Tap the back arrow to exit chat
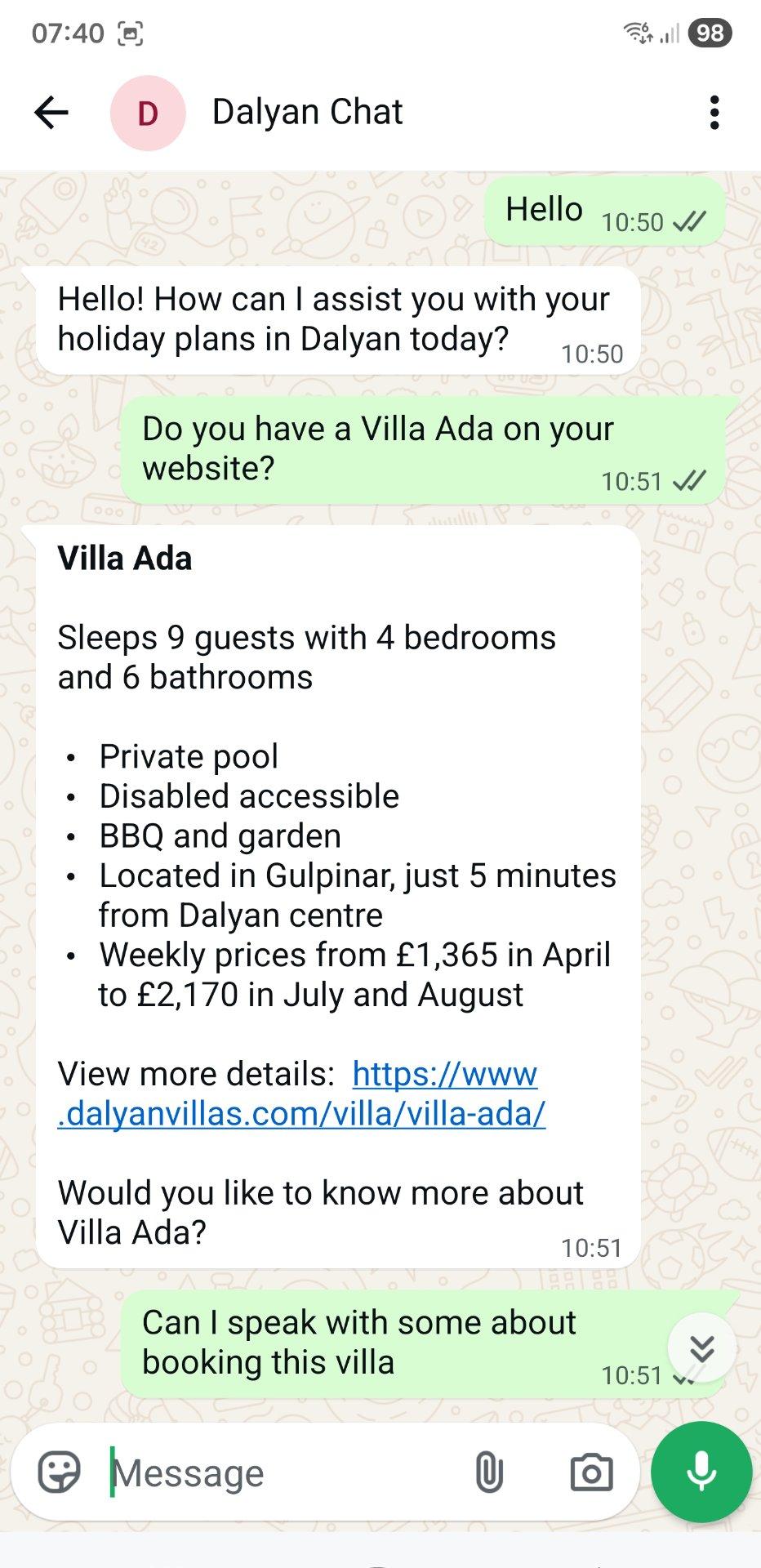The height and width of the screenshot is (1568, 761). click(51, 112)
